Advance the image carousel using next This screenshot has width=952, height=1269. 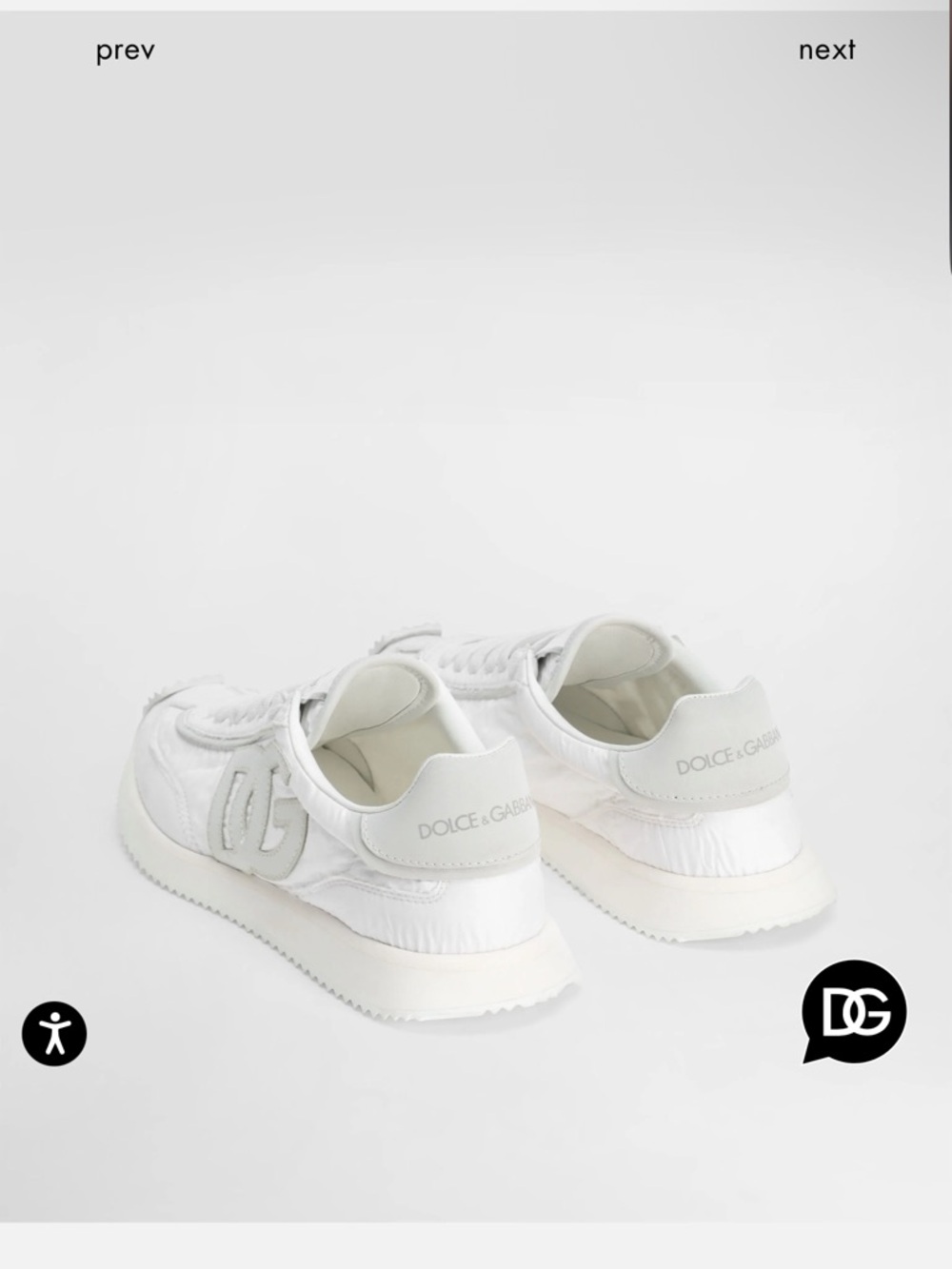[828, 52]
